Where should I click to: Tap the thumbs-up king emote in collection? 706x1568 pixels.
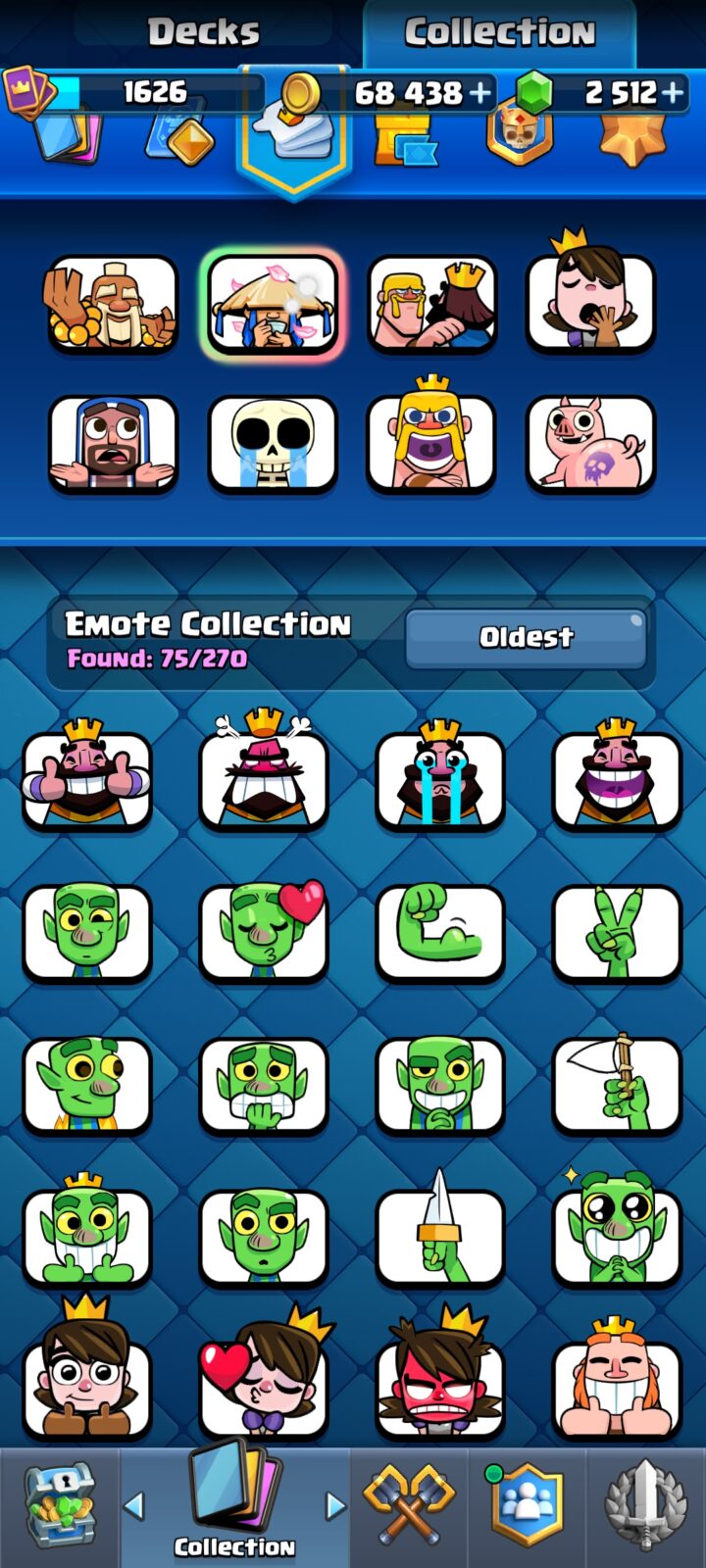[x=86, y=776]
